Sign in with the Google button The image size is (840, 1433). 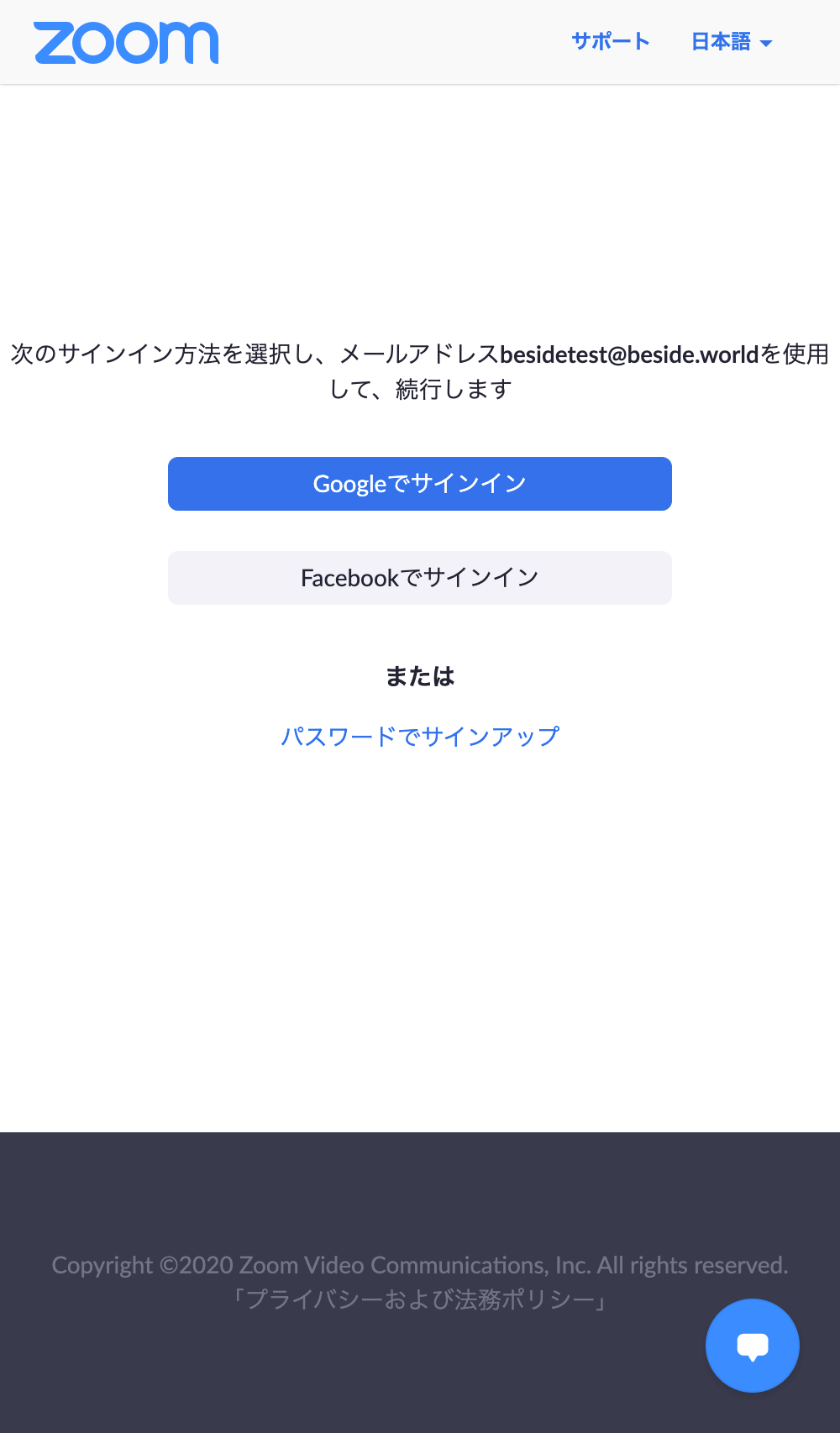420,484
